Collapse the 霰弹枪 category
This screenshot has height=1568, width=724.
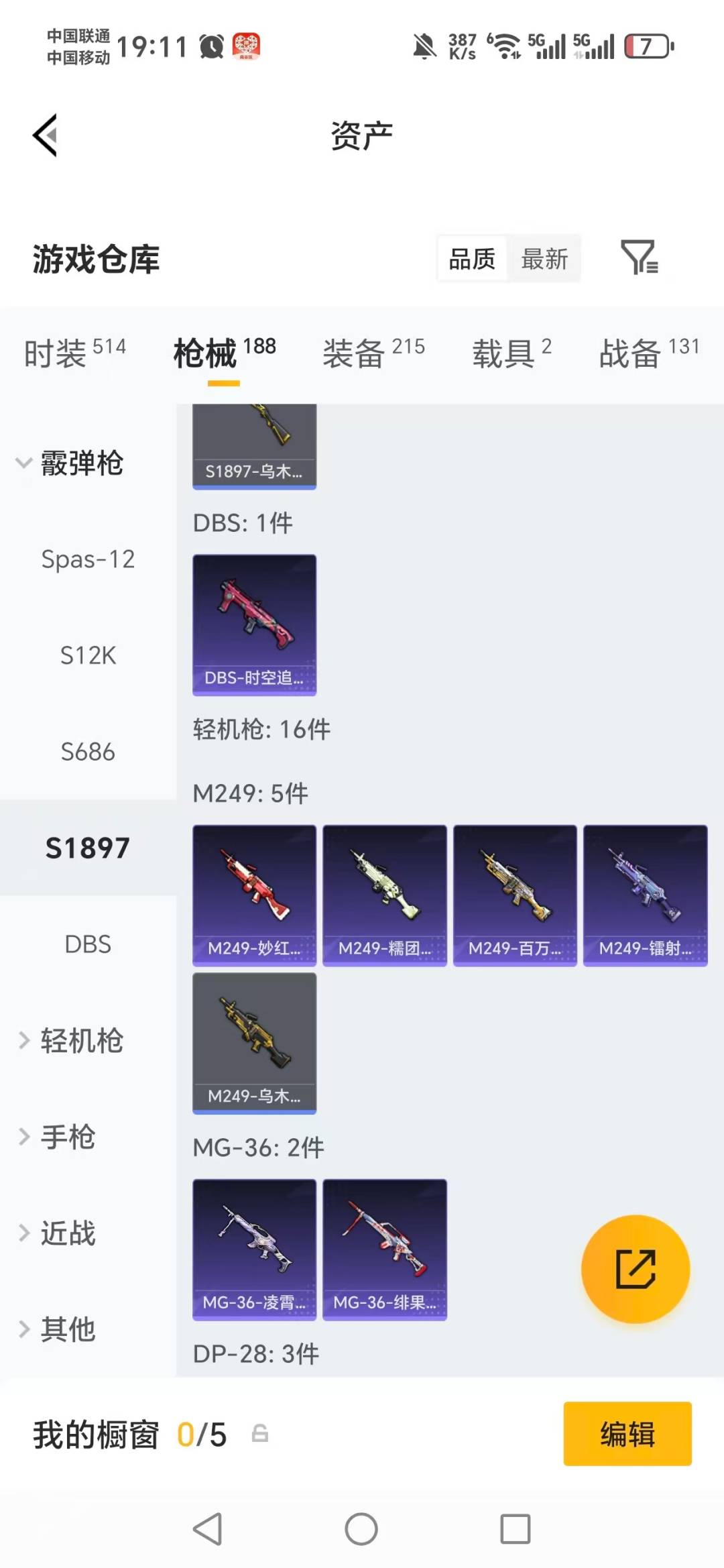point(80,464)
